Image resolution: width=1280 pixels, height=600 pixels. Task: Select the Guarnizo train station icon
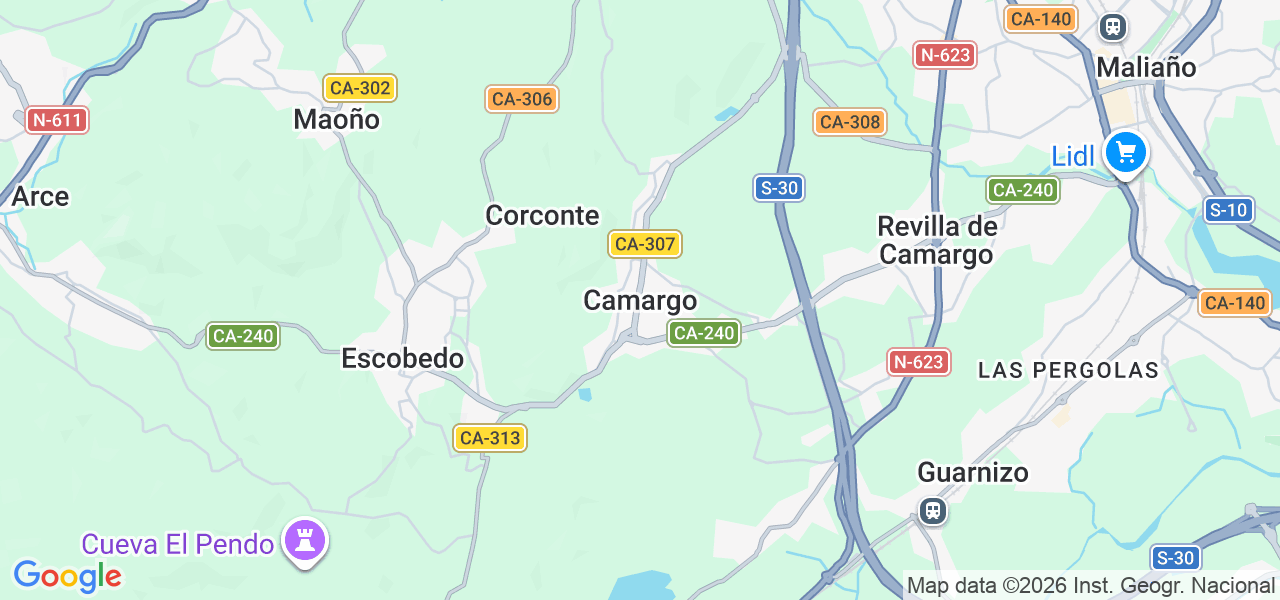click(x=932, y=511)
